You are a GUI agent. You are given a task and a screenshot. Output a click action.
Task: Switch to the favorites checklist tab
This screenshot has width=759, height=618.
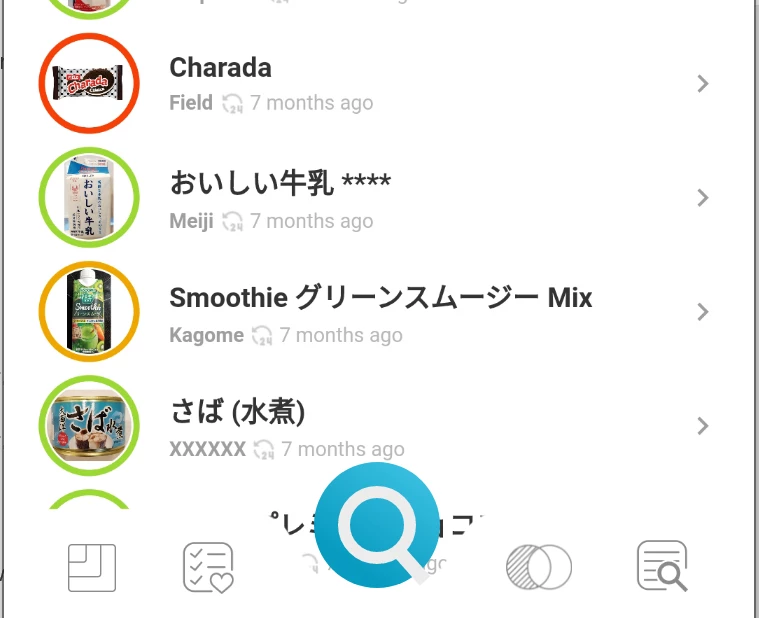pos(208,568)
